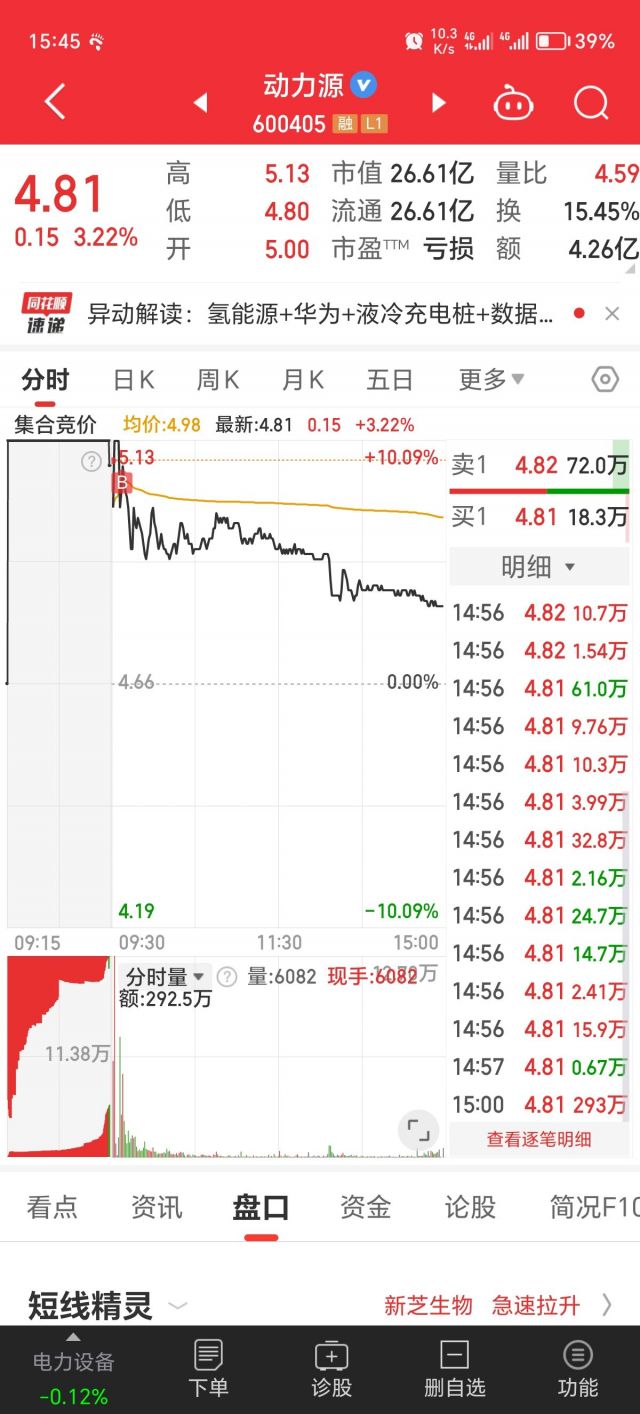
Task: Open the 明细 dropdown
Action: (538, 567)
